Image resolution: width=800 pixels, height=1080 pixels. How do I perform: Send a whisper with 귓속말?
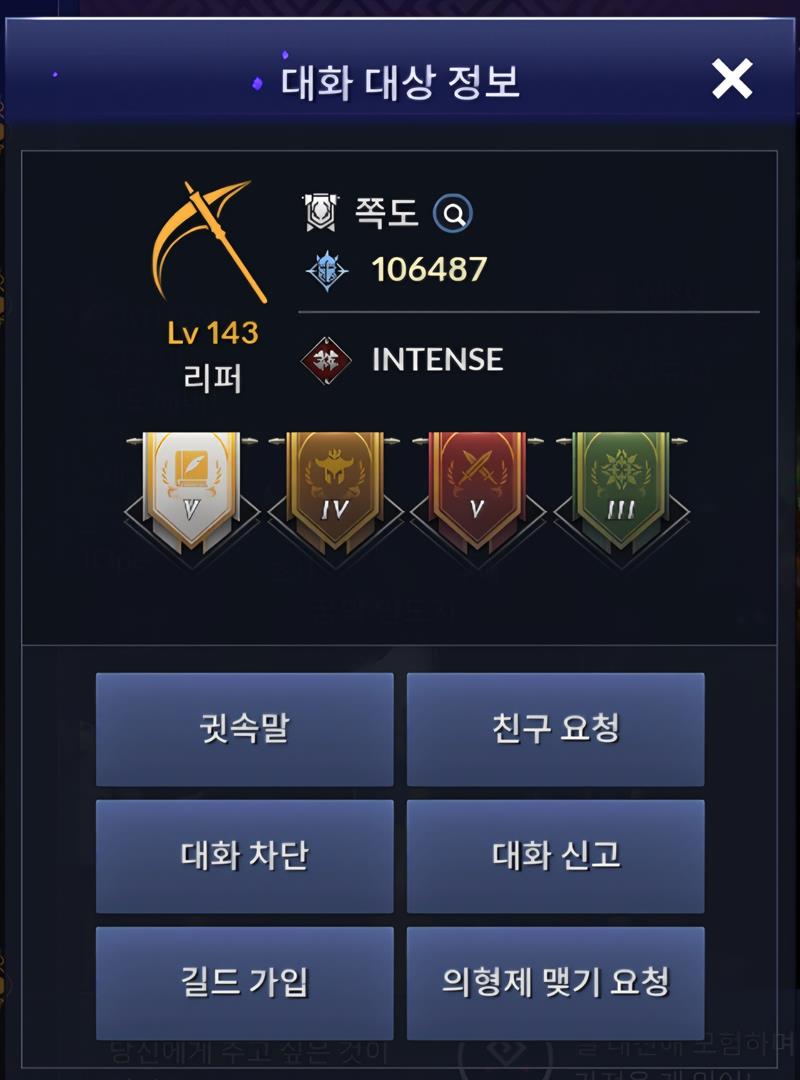click(244, 728)
